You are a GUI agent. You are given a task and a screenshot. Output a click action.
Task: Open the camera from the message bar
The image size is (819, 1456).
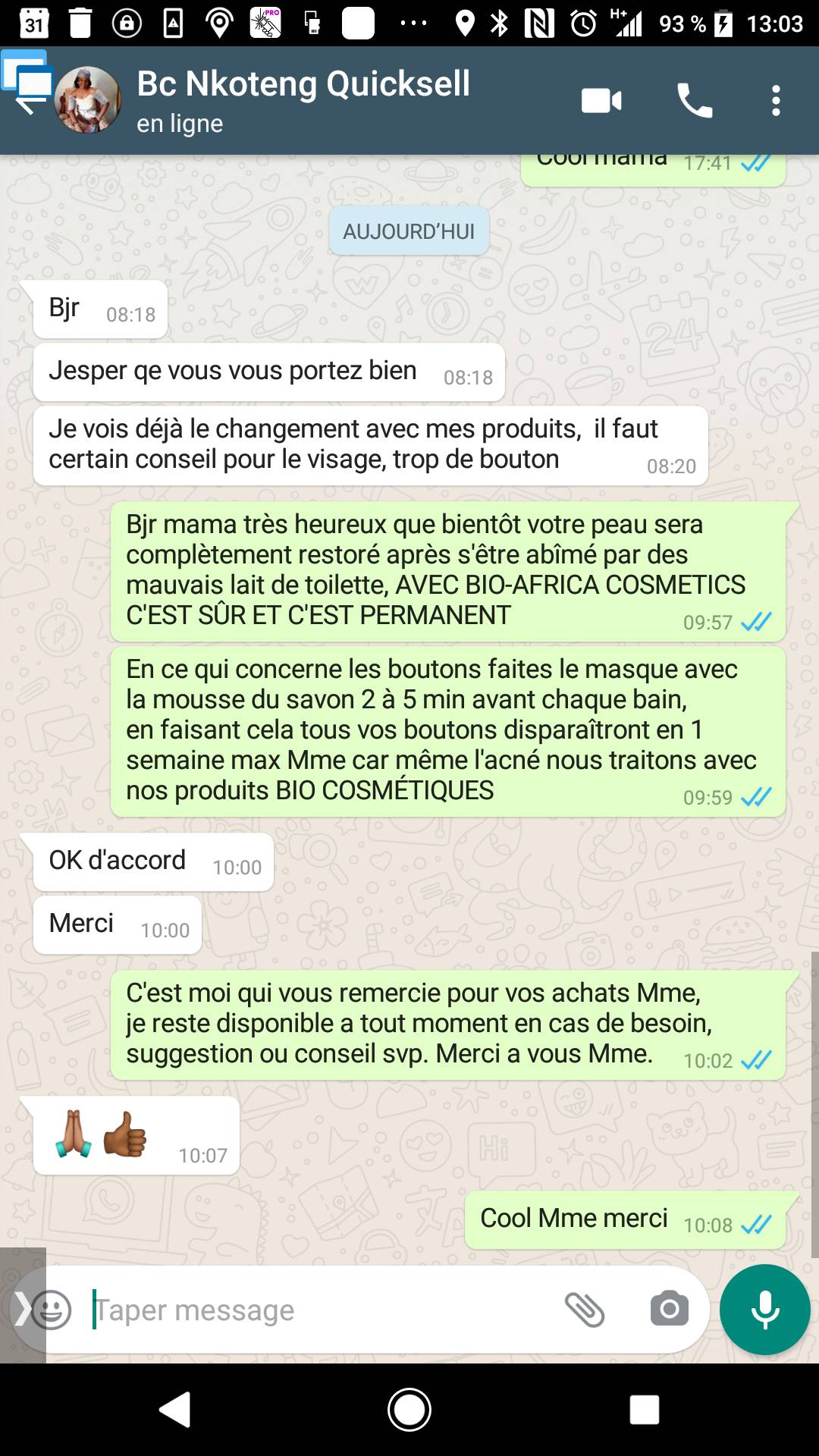(669, 1310)
